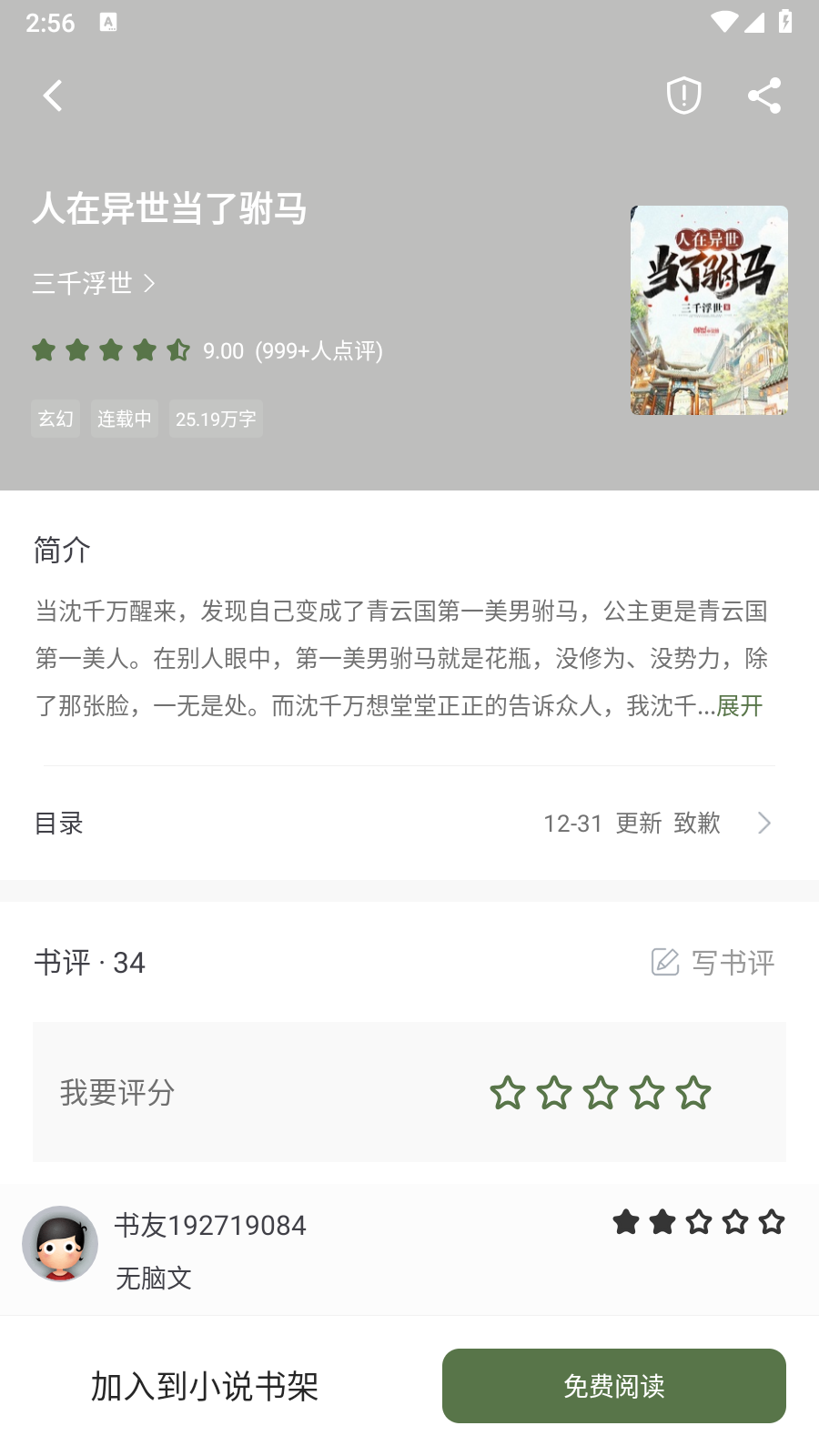Open the book cover thumbnail
This screenshot has width=819, height=1456.
tap(710, 310)
